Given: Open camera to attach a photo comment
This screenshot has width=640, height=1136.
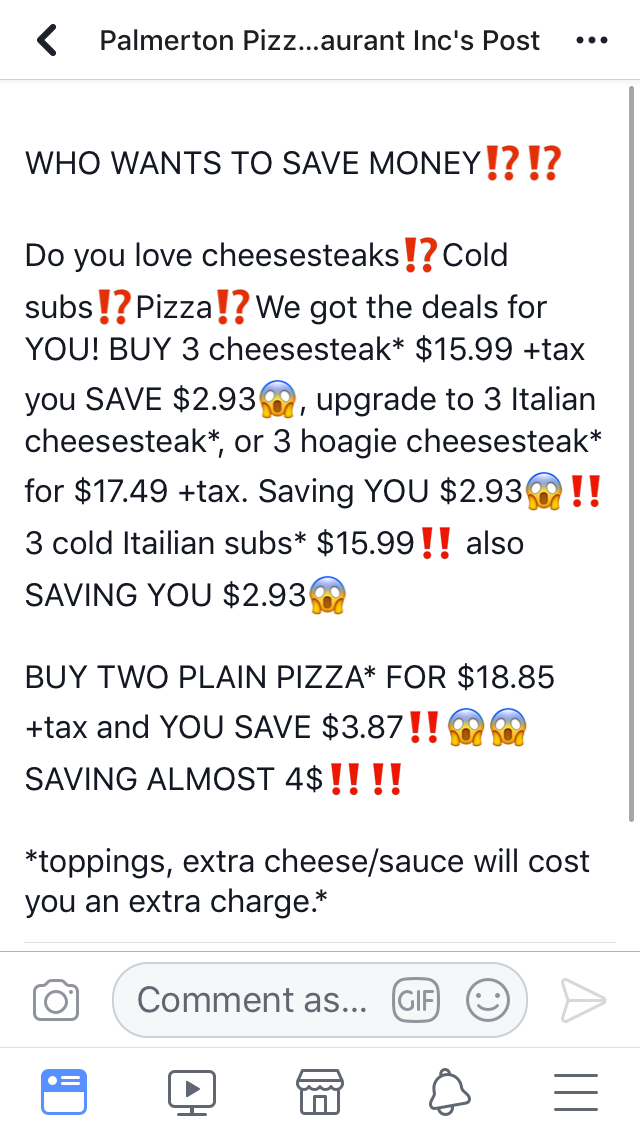Looking at the screenshot, I should 56,999.
